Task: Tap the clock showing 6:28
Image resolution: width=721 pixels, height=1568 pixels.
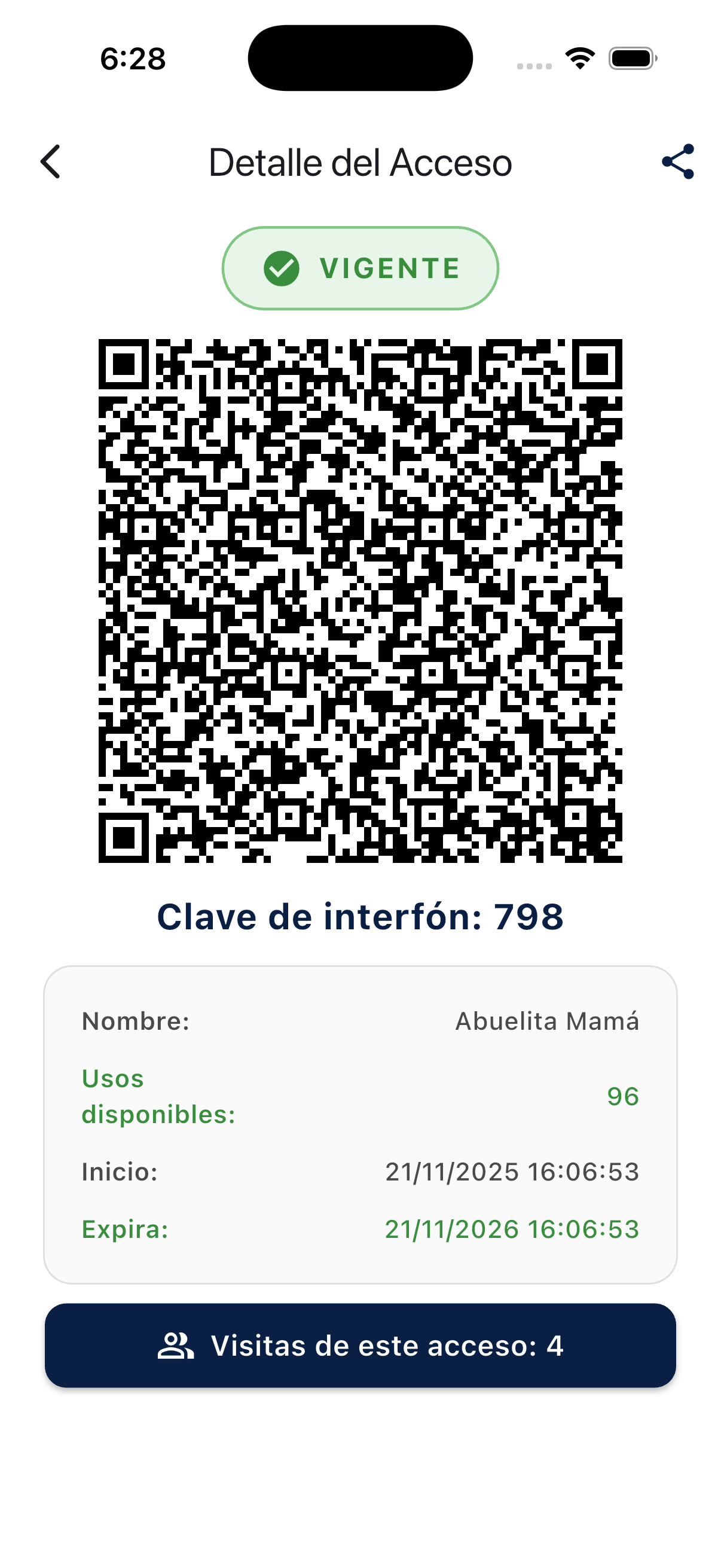Action: pos(133,58)
